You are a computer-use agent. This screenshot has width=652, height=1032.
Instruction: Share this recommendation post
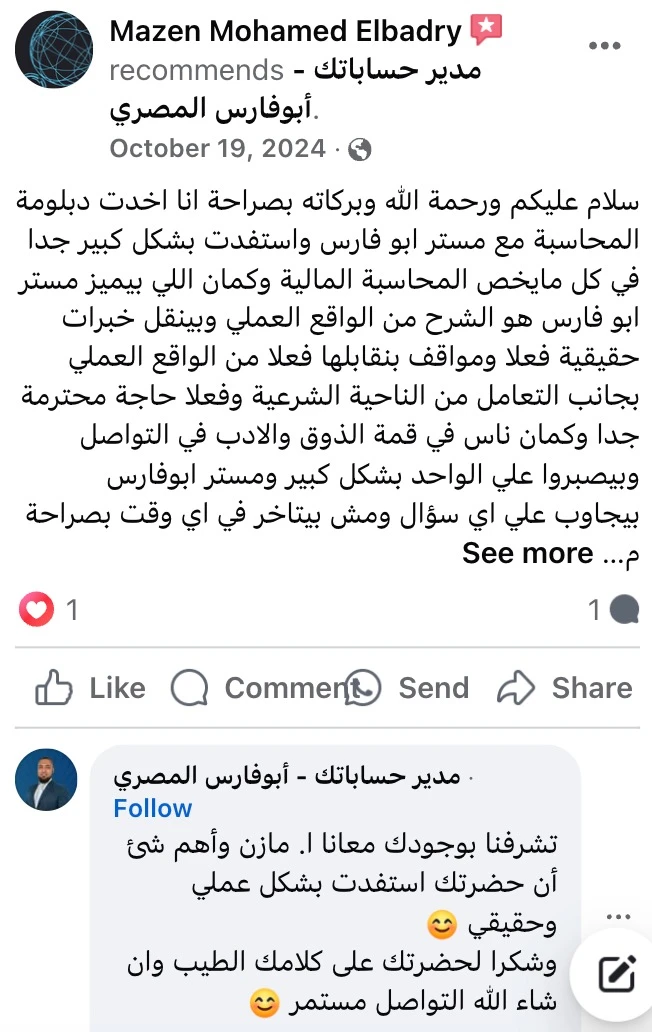pos(565,688)
